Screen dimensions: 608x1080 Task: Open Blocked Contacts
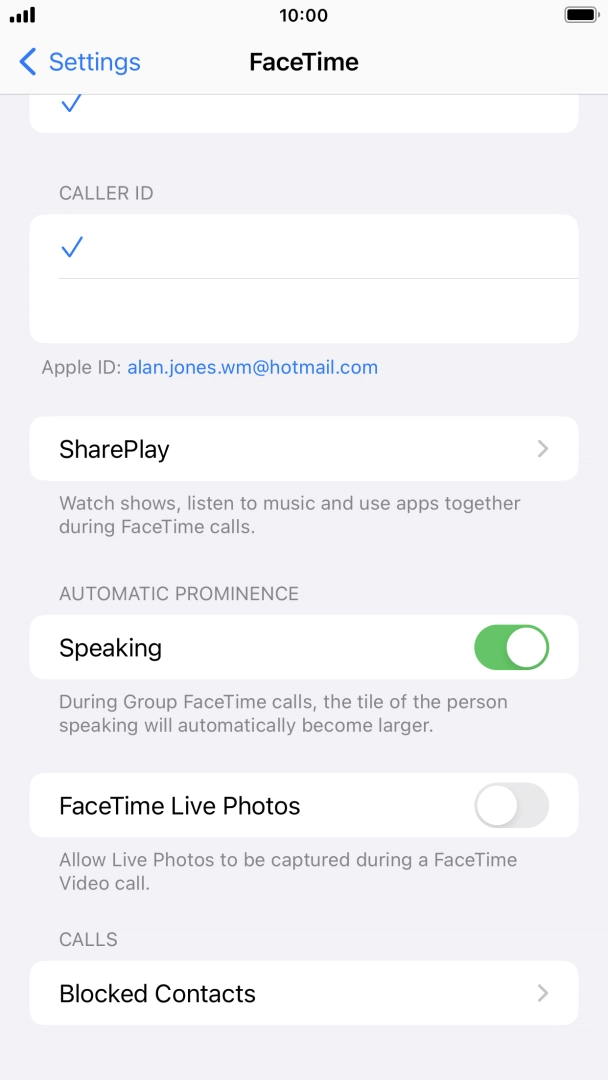303,994
